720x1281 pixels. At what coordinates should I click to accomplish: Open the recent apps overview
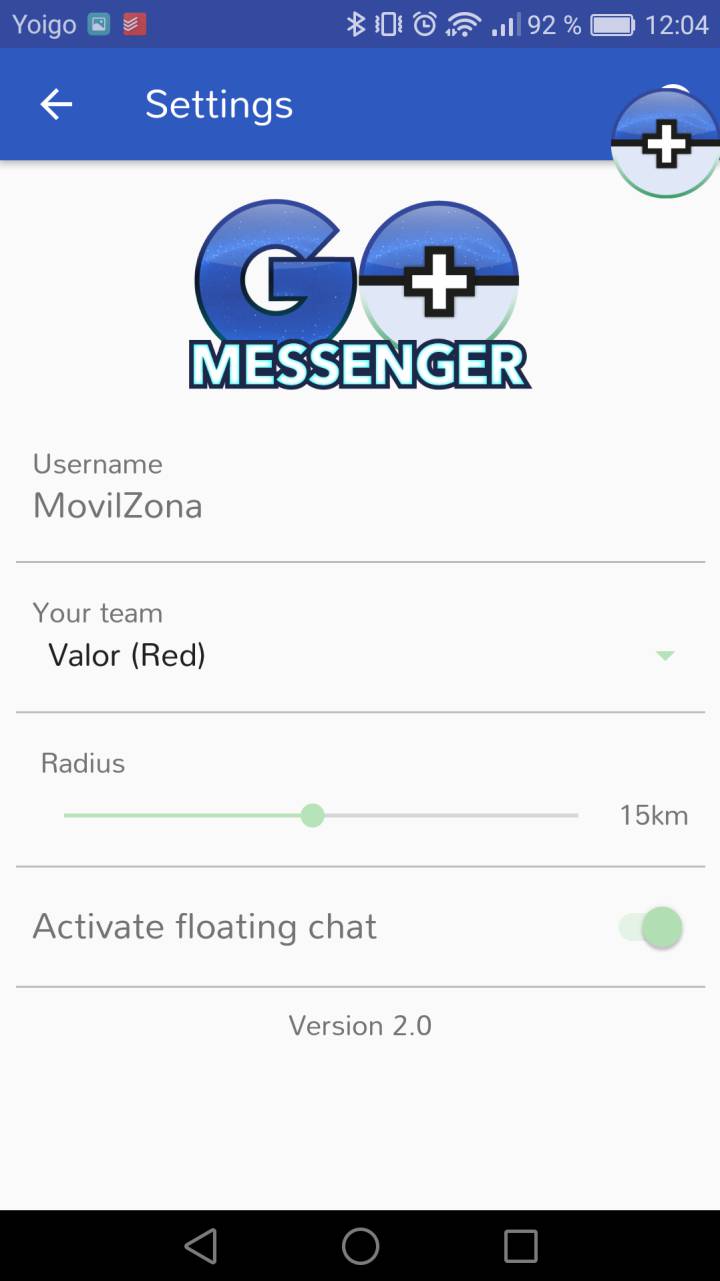tap(518, 1246)
